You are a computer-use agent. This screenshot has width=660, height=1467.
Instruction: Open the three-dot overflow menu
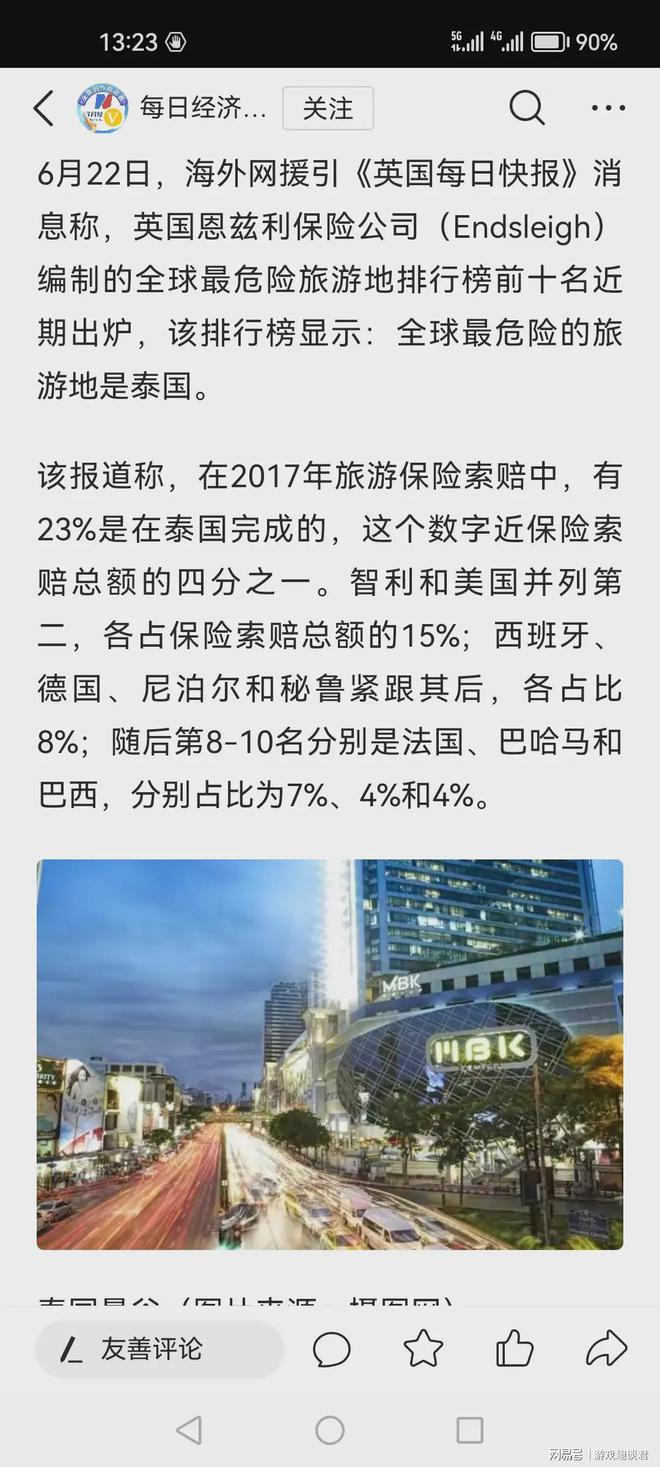(x=608, y=108)
